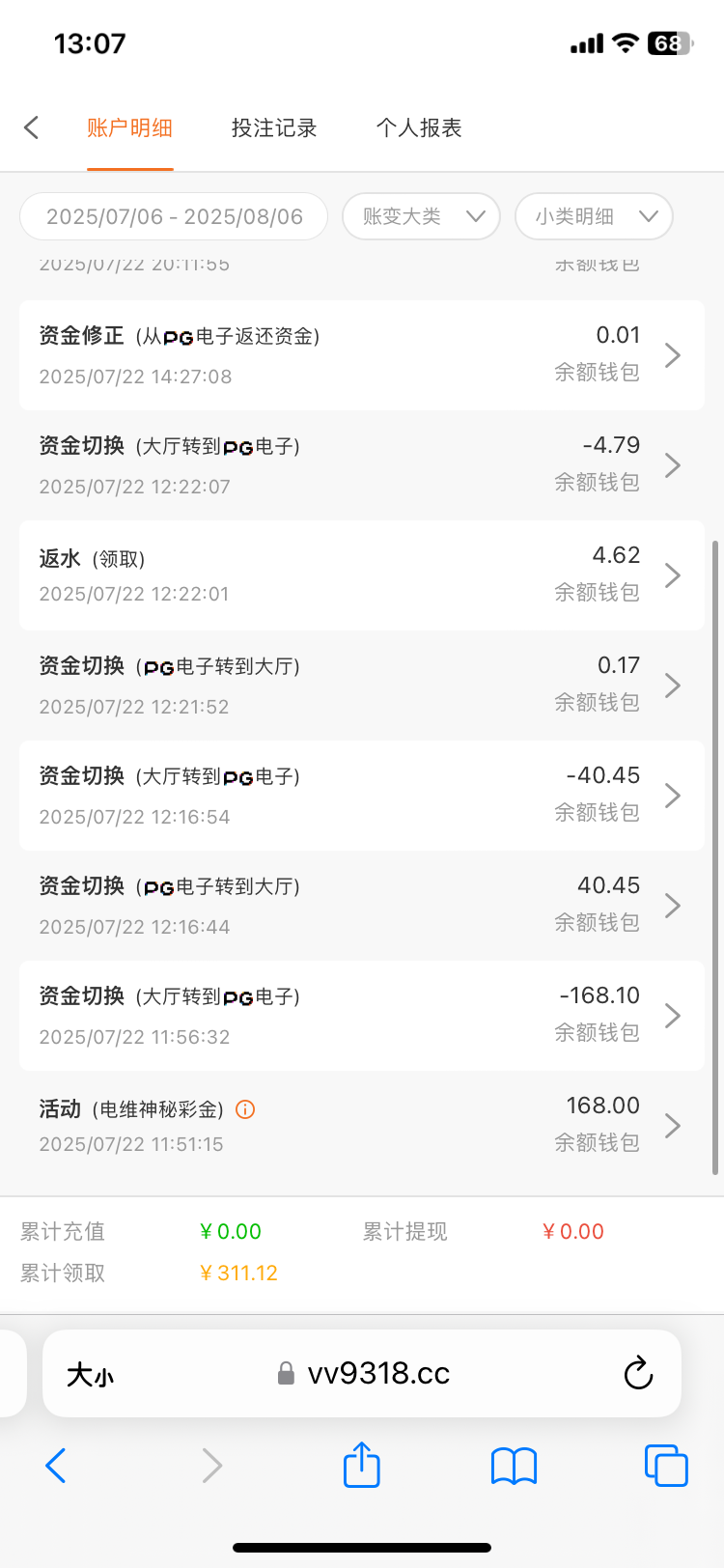724x1568 pixels.
Task: Open the -168.10 资金切换 record
Action: 362,1016
